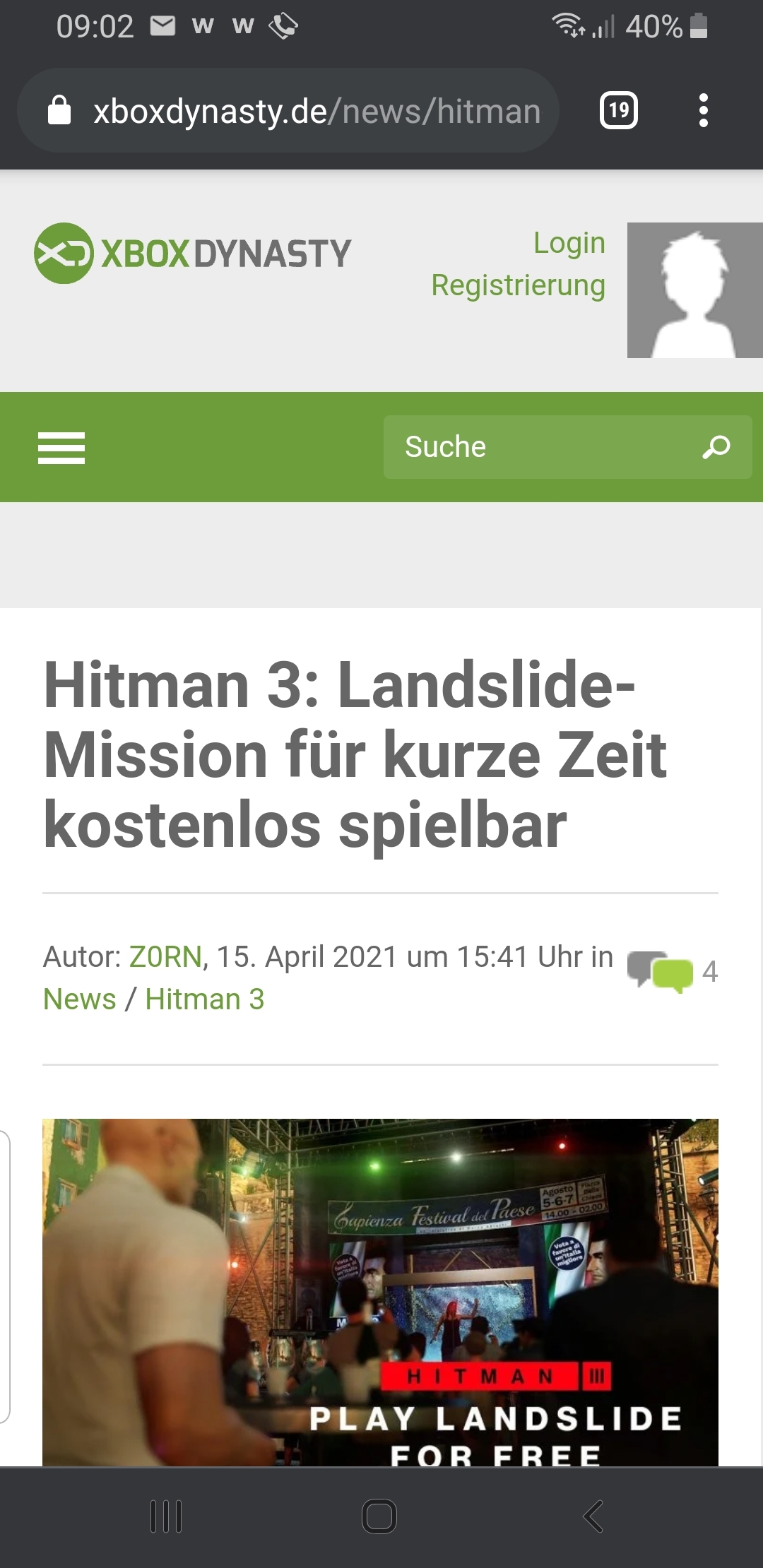The width and height of the screenshot is (763, 1568).
Task: Open the Play Landslide article image
Action: click(x=380, y=1292)
